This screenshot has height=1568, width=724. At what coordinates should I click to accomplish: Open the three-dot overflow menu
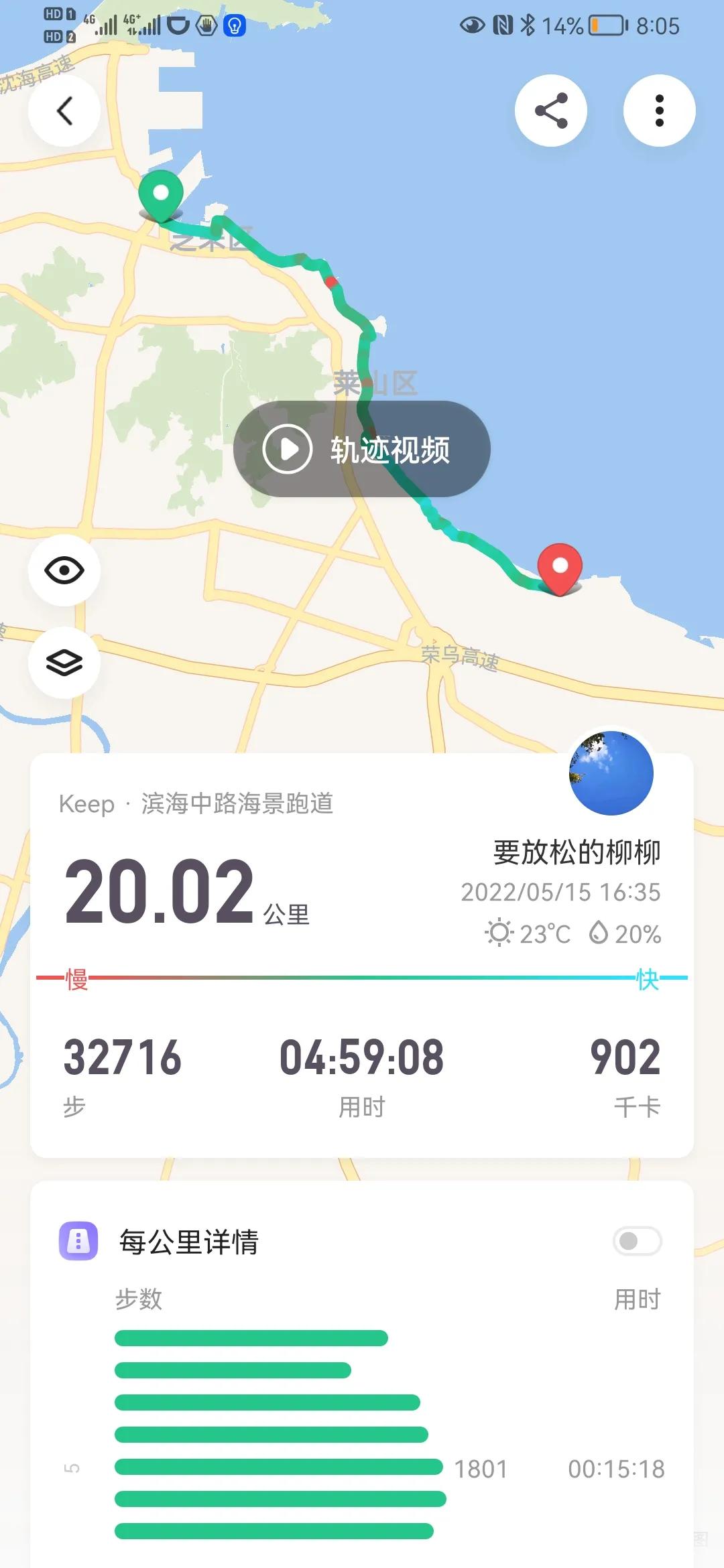click(659, 110)
